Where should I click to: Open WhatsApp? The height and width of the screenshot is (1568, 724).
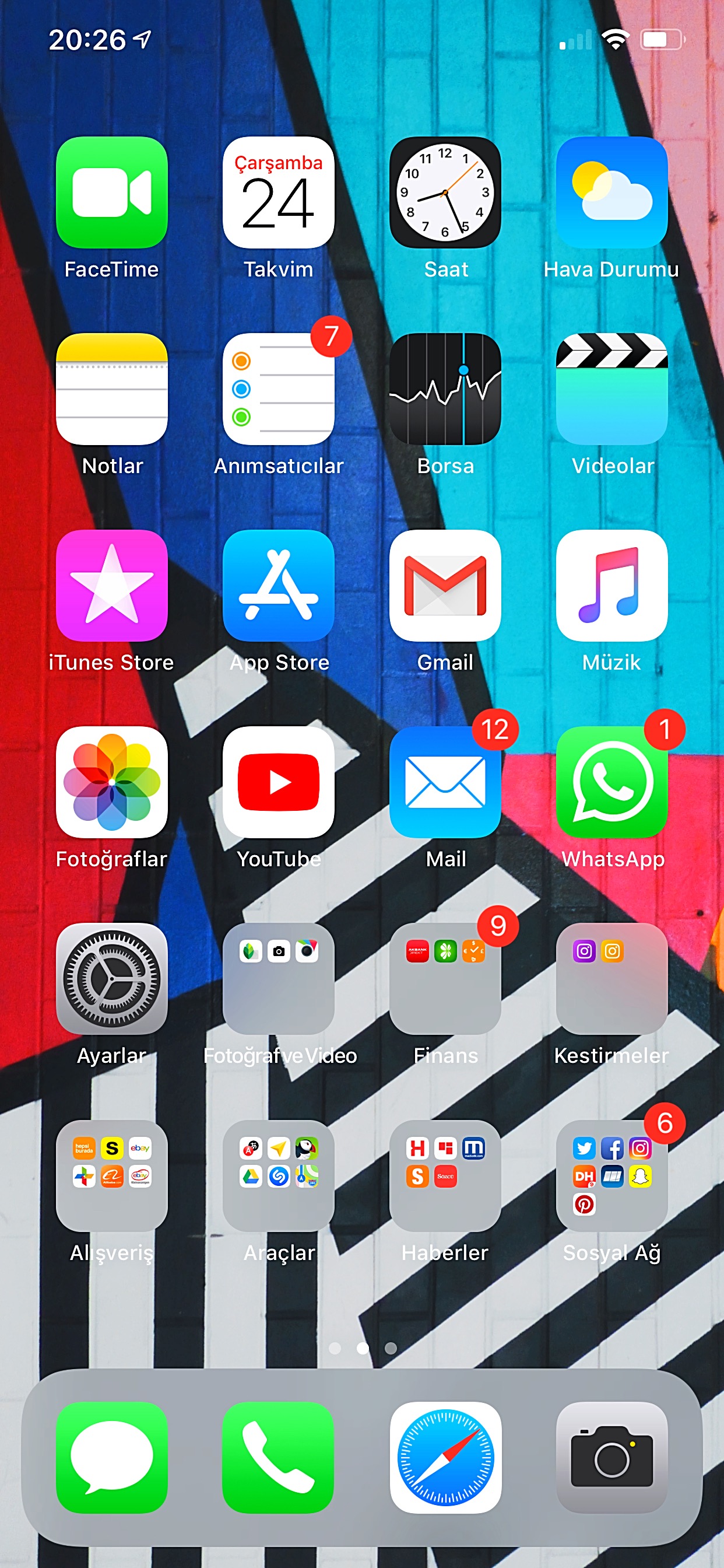[611, 782]
